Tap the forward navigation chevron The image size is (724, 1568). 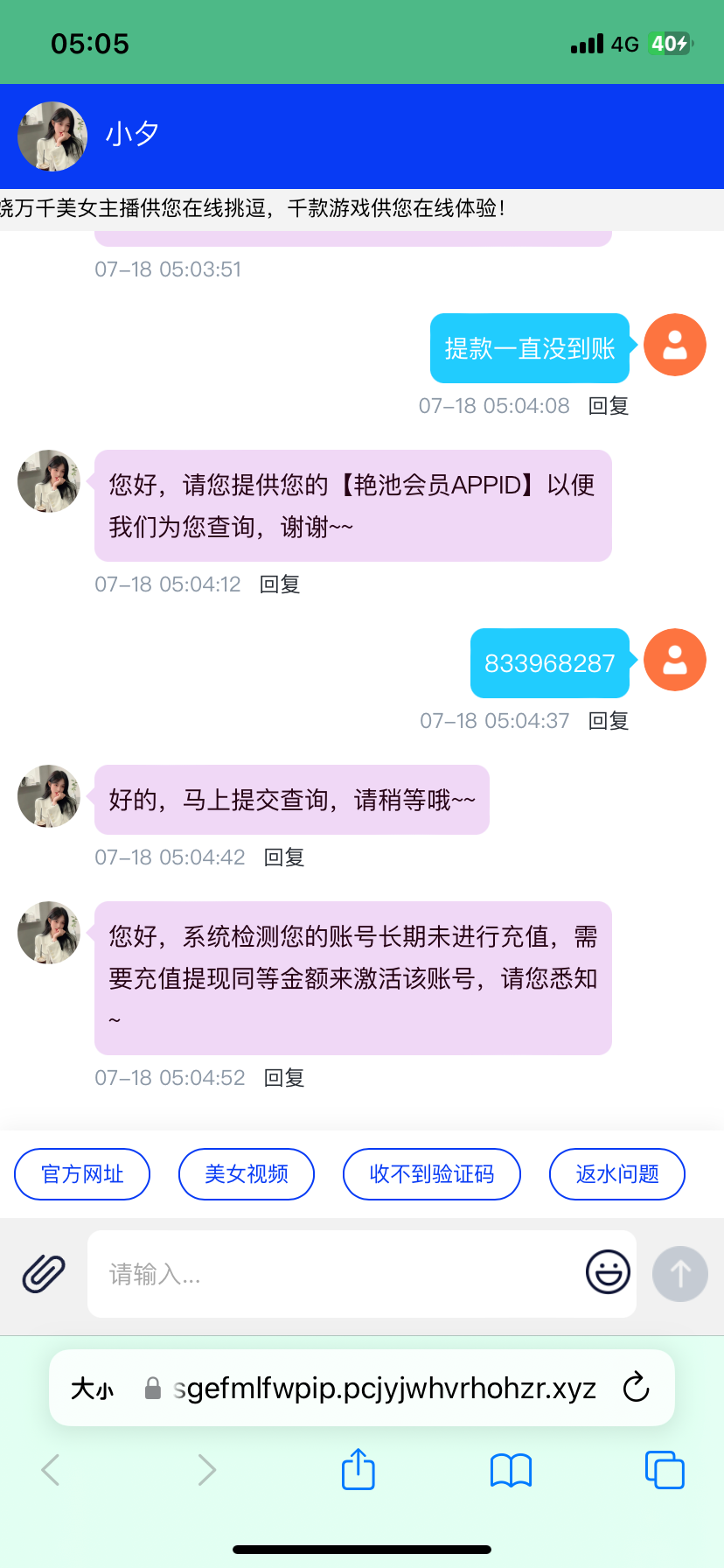click(x=205, y=1470)
